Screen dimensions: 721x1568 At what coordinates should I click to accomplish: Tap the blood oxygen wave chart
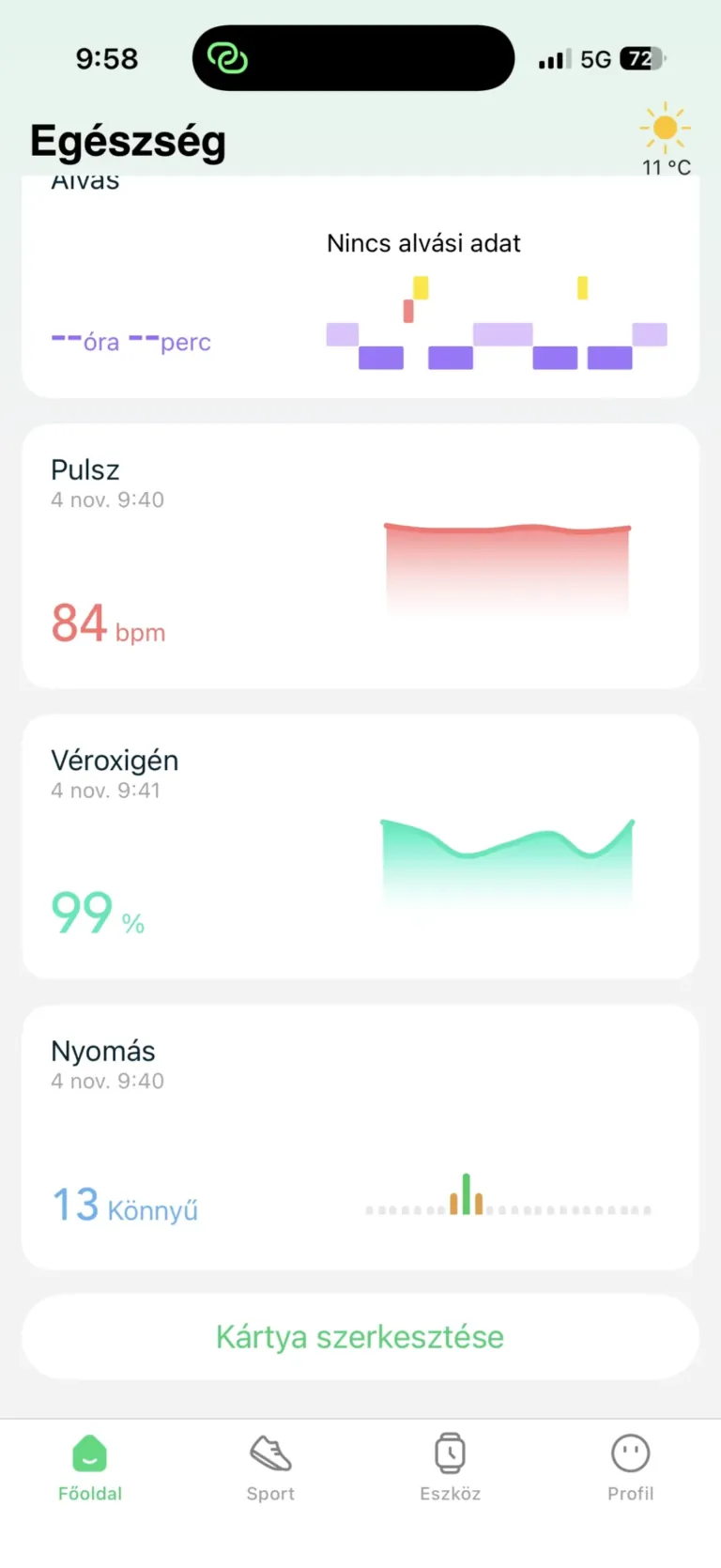(507, 850)
